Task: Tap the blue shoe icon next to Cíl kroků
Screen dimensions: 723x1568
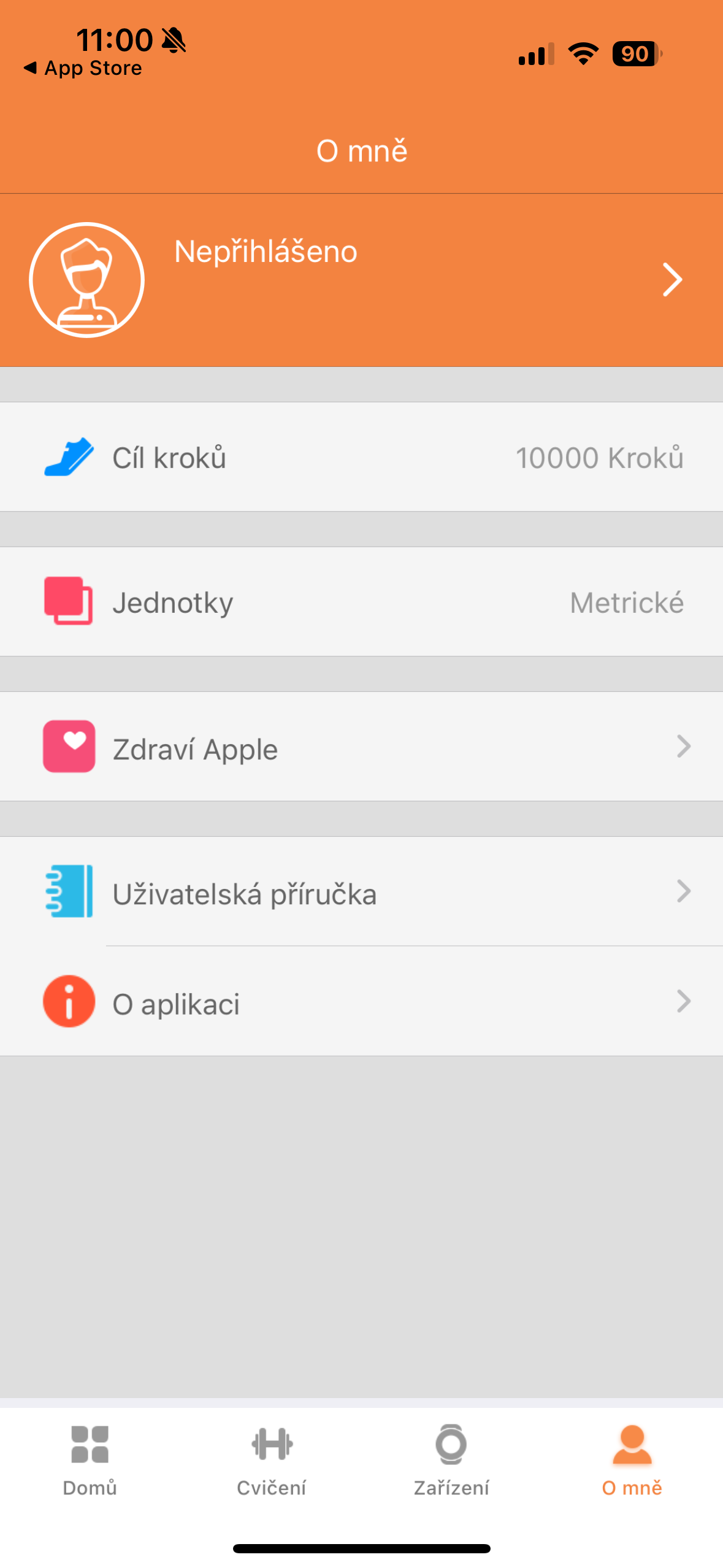Action: pos(71,458)
